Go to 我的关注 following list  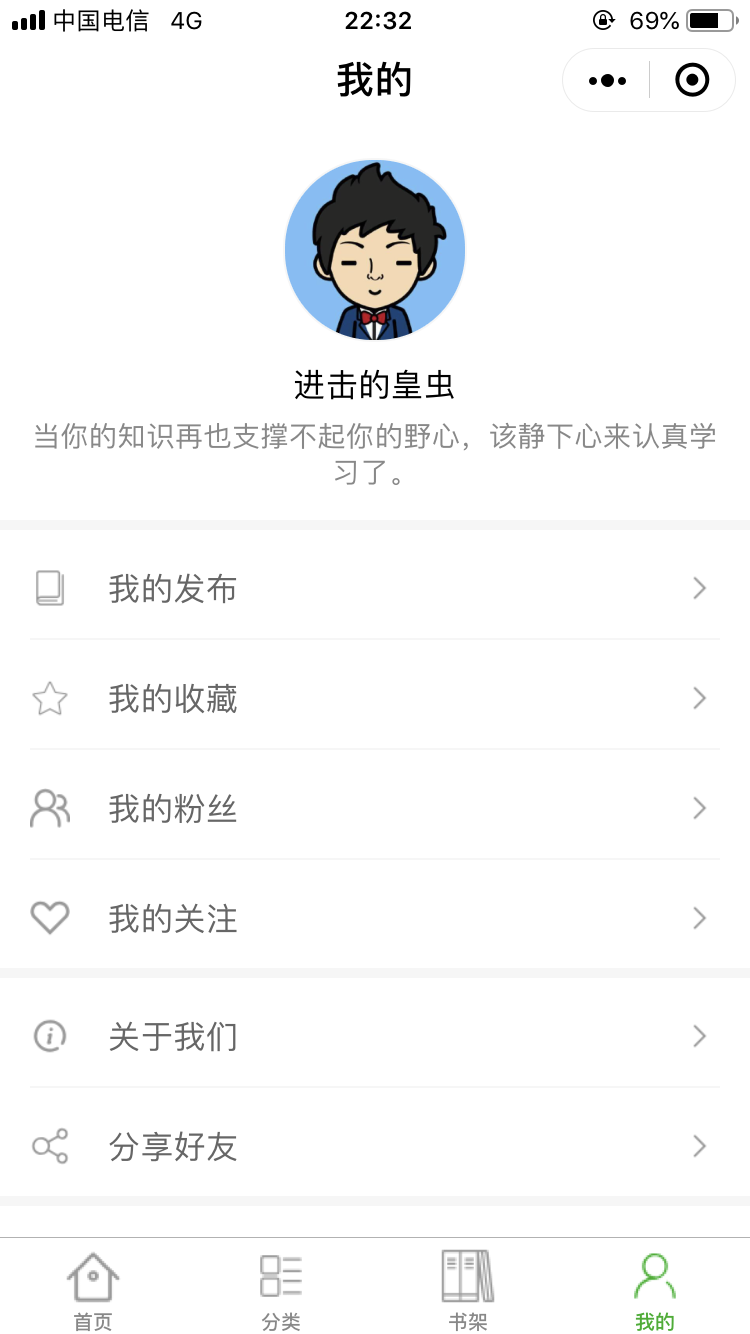click(x=374, y=918)
